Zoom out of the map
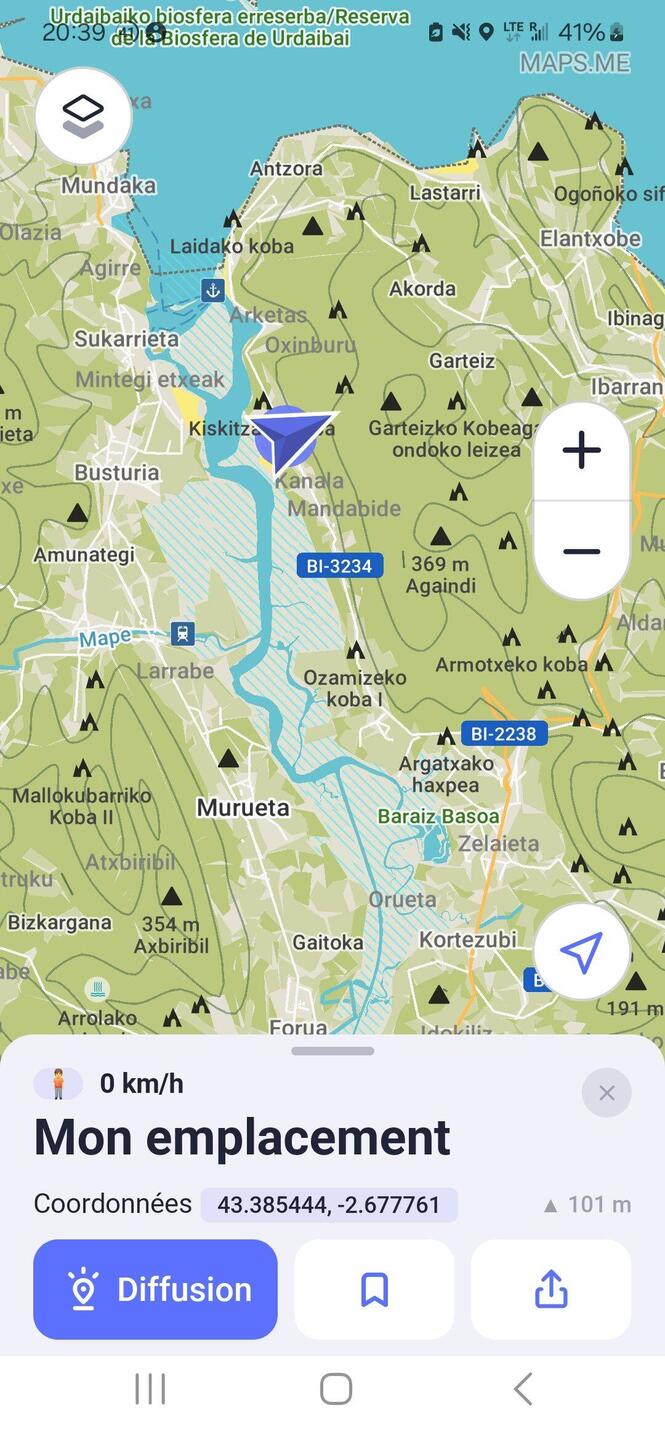Screen dimensions: 665x1440 (581, 551)
